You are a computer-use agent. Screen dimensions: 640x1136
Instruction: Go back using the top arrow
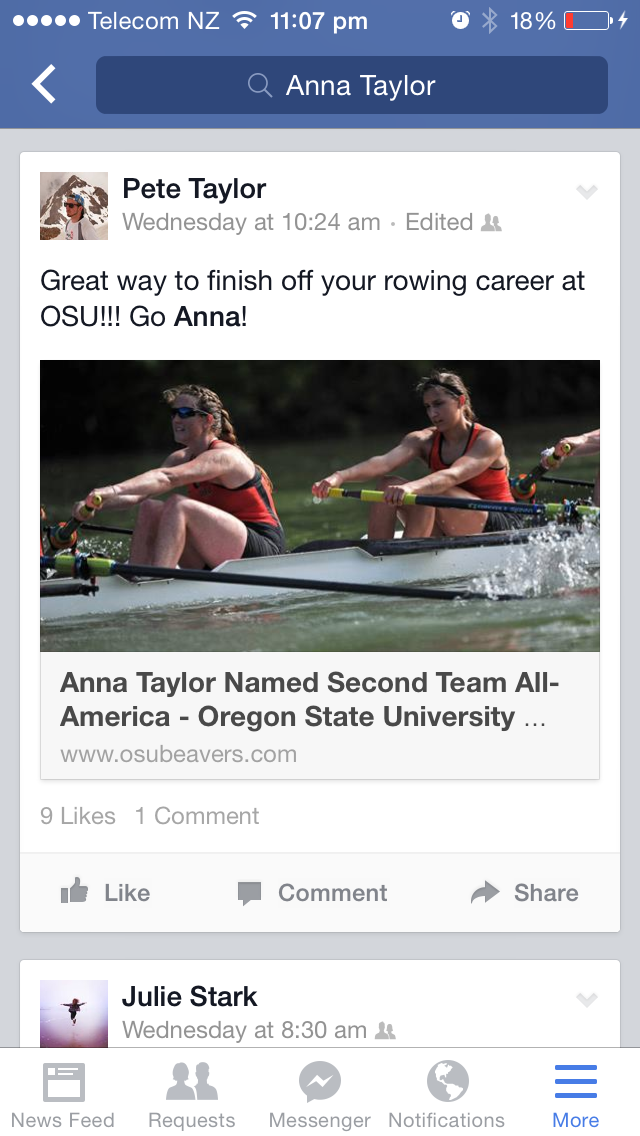45,85
